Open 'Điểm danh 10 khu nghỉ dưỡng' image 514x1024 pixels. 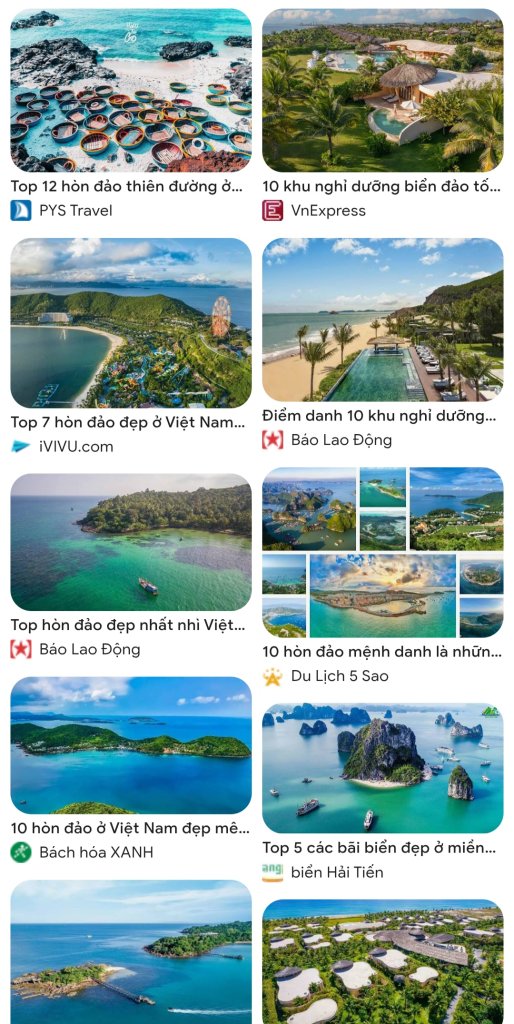383,319
